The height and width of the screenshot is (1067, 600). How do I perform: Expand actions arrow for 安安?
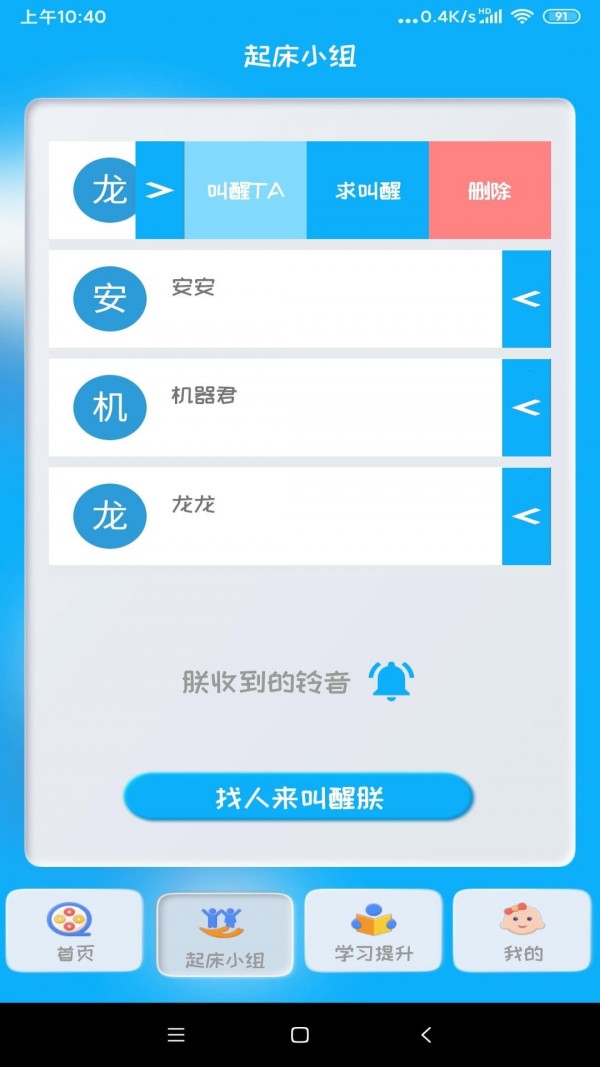[x=526, y=299]
